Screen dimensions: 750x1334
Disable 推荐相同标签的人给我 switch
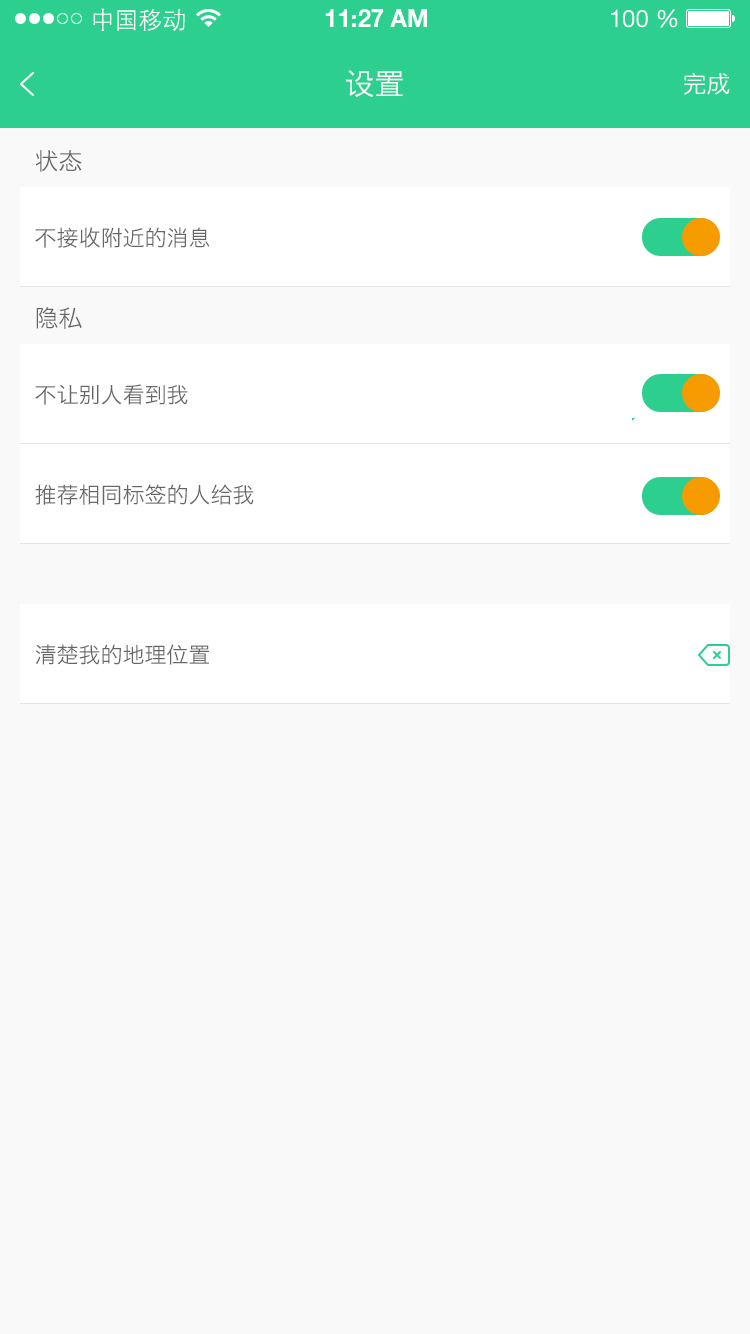tap(681, 496)
